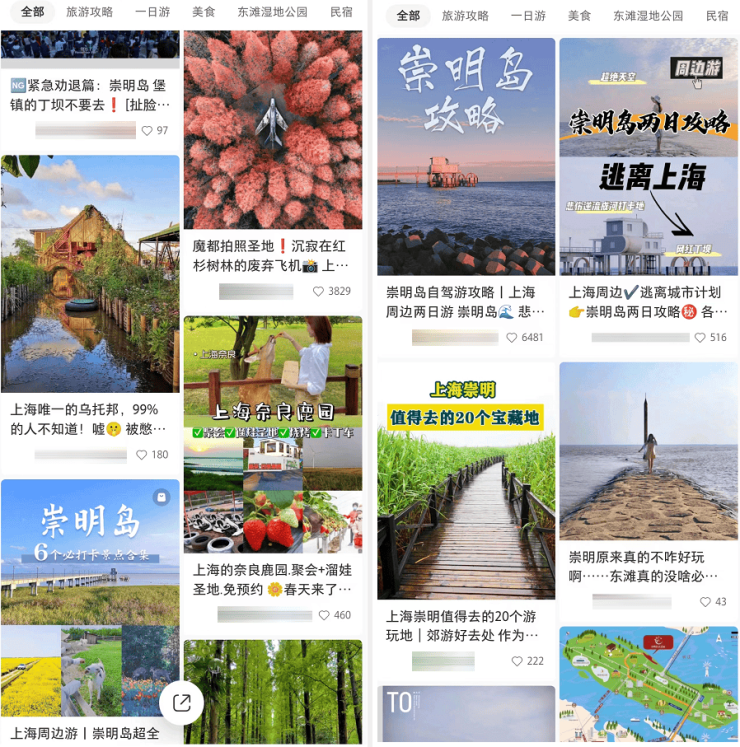This screenshot has width=740, height=747.
Task: Like the 上海唯一的乌托邦 post
Action: 142,455
